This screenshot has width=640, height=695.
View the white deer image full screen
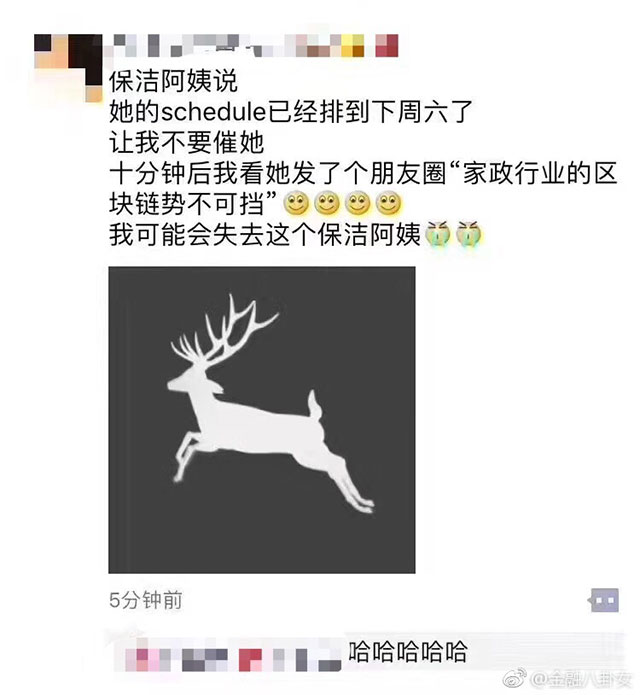point(261,420)
